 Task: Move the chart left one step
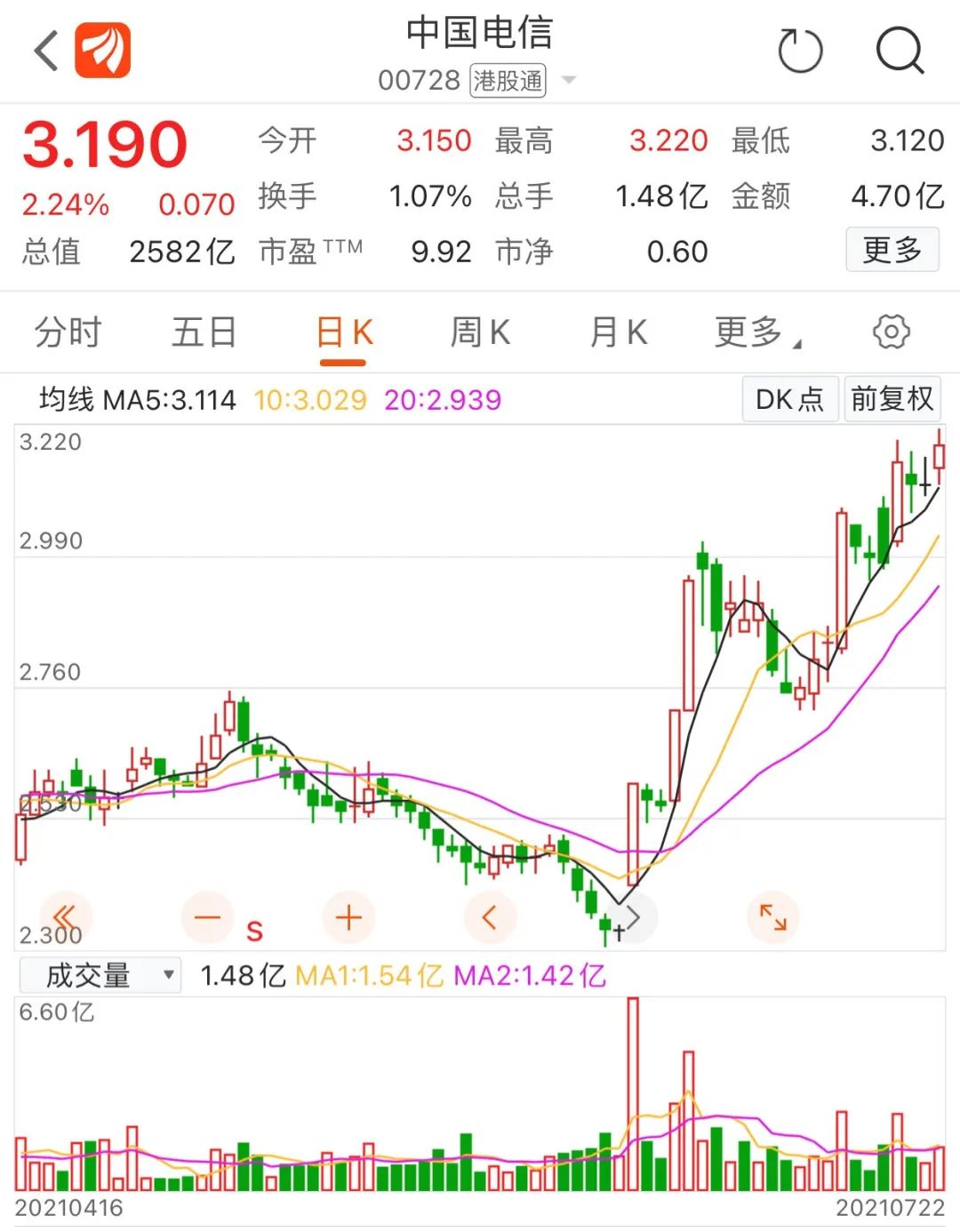tap(489, 916)
